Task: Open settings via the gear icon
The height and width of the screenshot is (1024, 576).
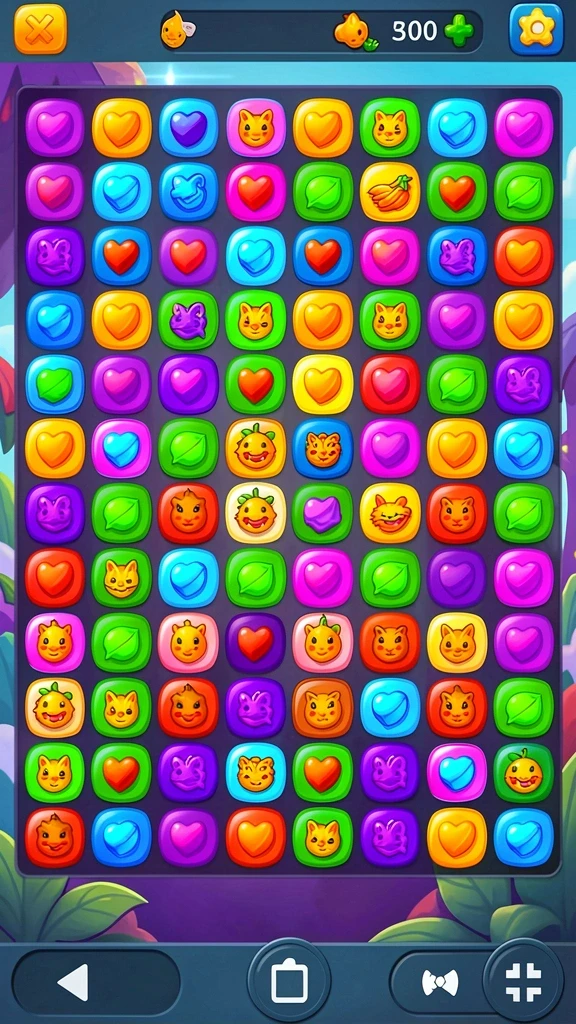Action: click(536, 29)
